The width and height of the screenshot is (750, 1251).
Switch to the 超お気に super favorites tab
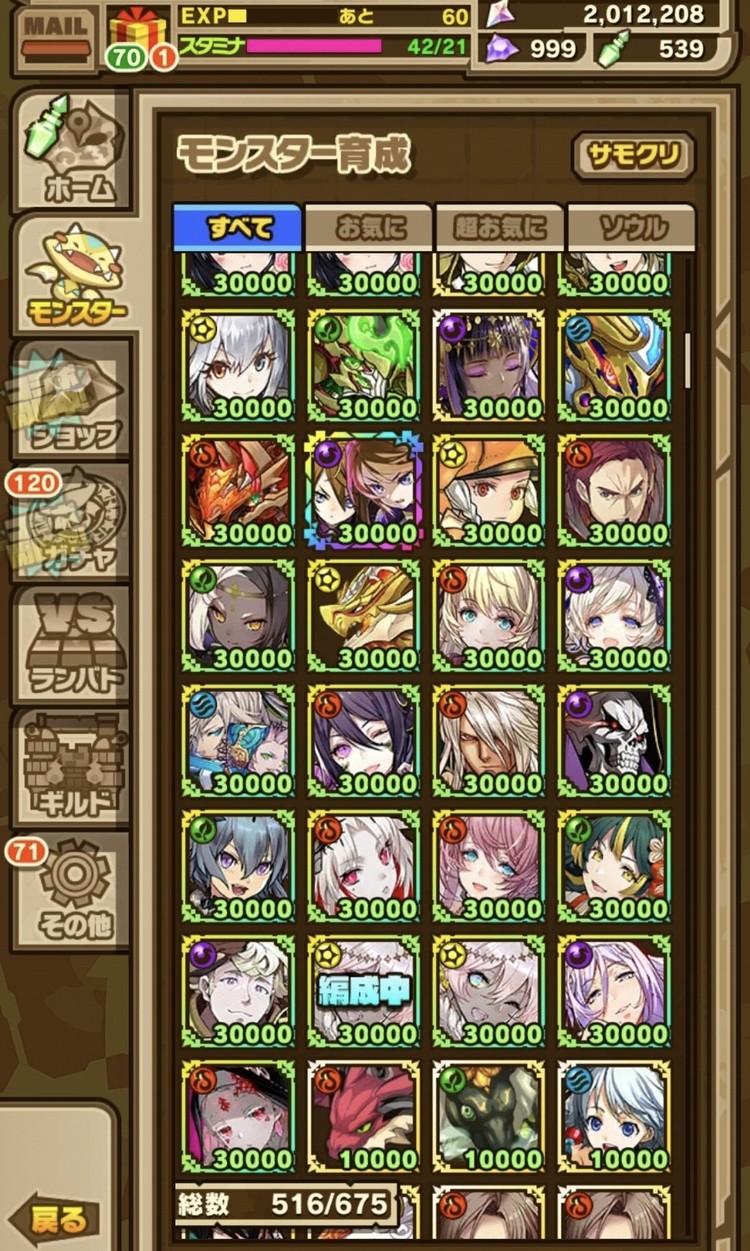click(x=500, y=228)
